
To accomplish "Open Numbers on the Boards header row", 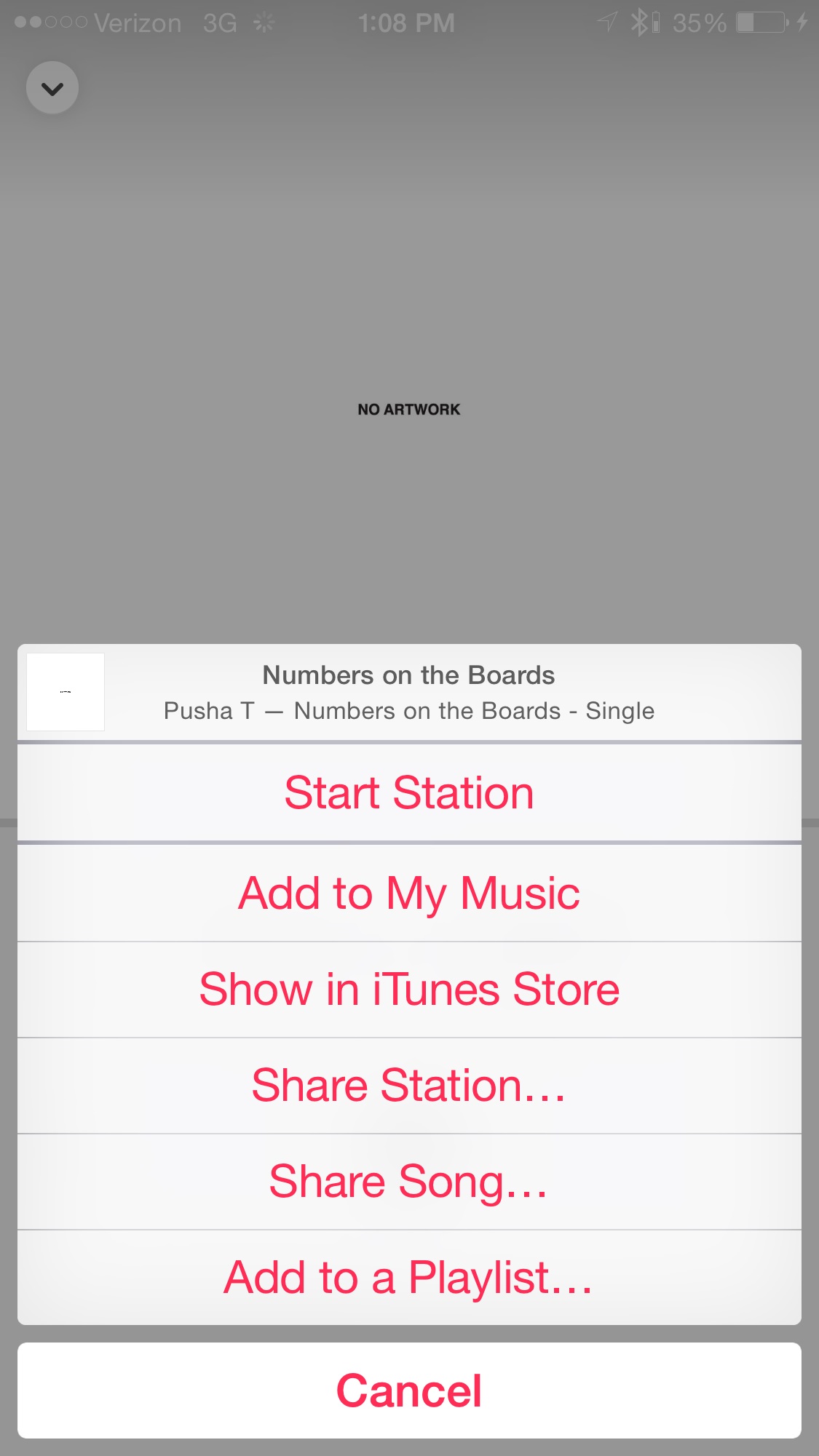I will tap(409, 692).
